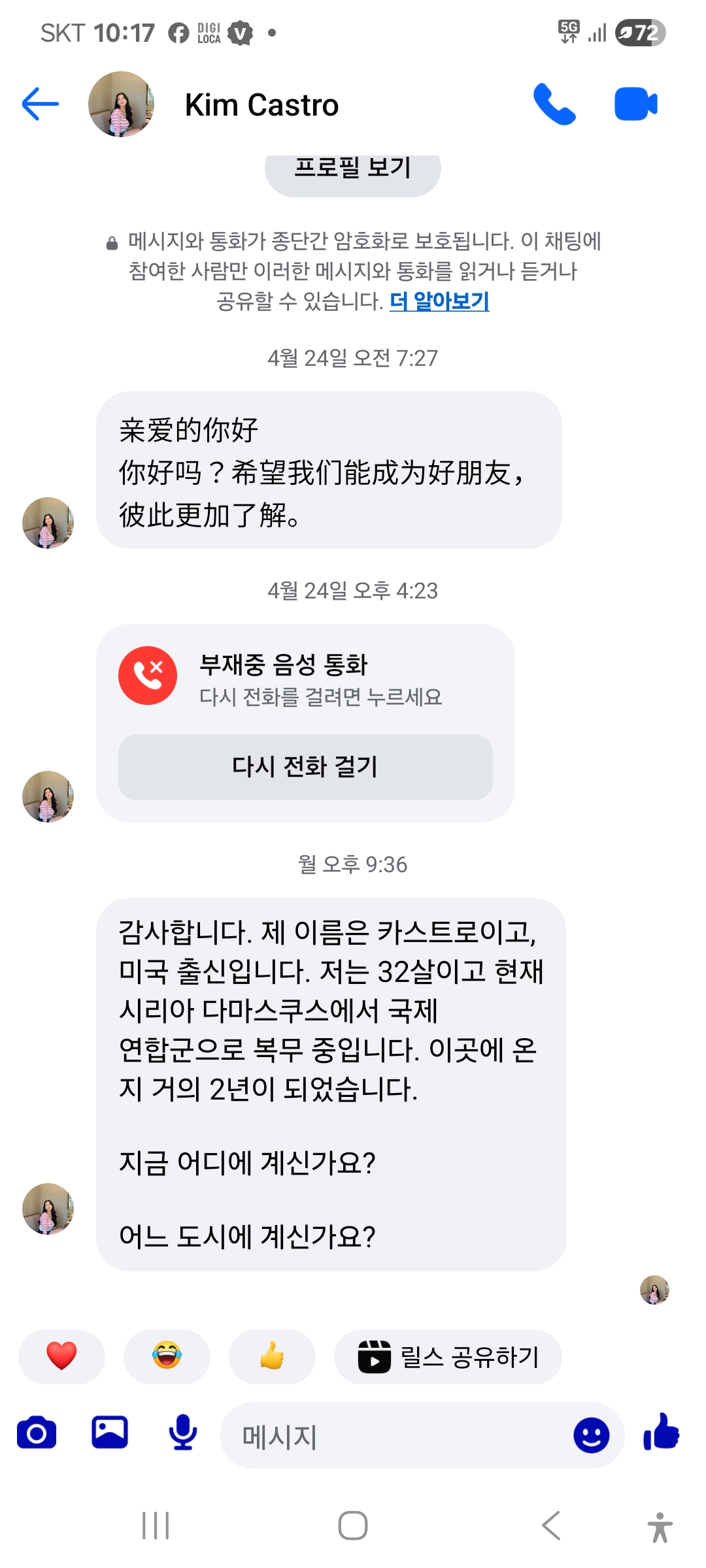706x1568 pixels.
Task: Tap the 릴스 공유하기 chip
Action: tap(448, 1356)
